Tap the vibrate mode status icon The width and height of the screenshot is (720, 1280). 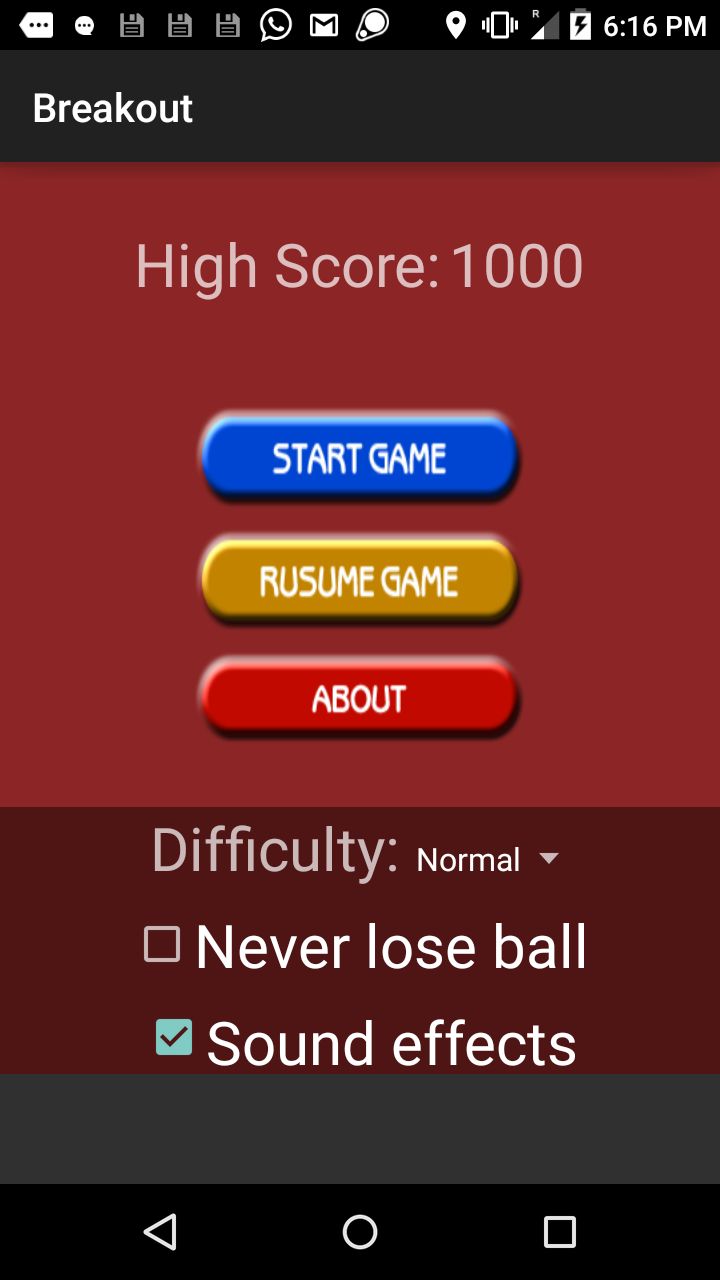(x=496, y=25)
